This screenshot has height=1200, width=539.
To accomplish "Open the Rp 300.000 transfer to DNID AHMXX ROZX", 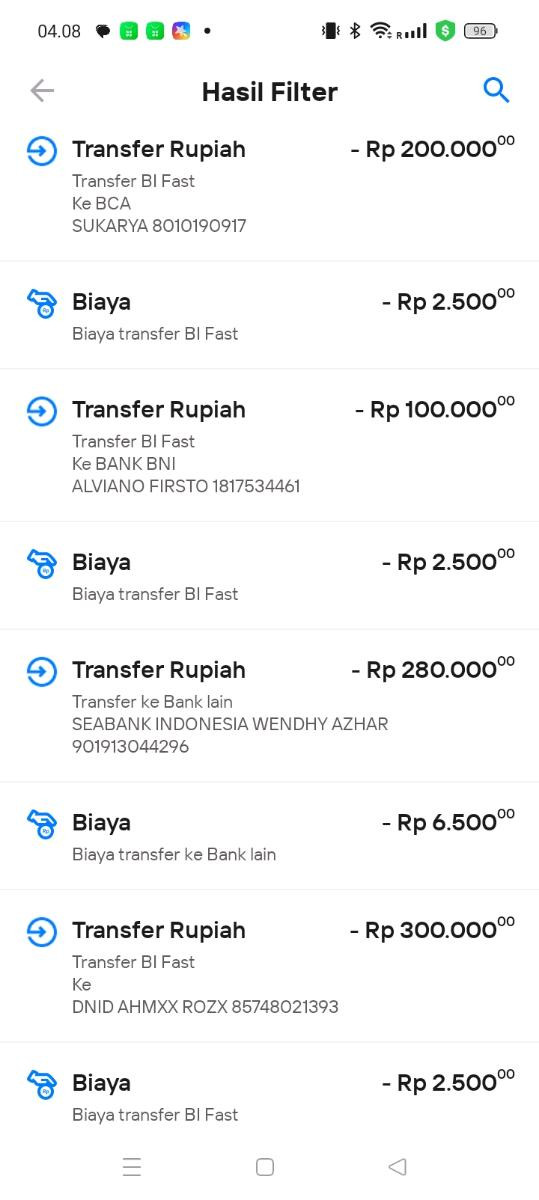I will 269,966.
